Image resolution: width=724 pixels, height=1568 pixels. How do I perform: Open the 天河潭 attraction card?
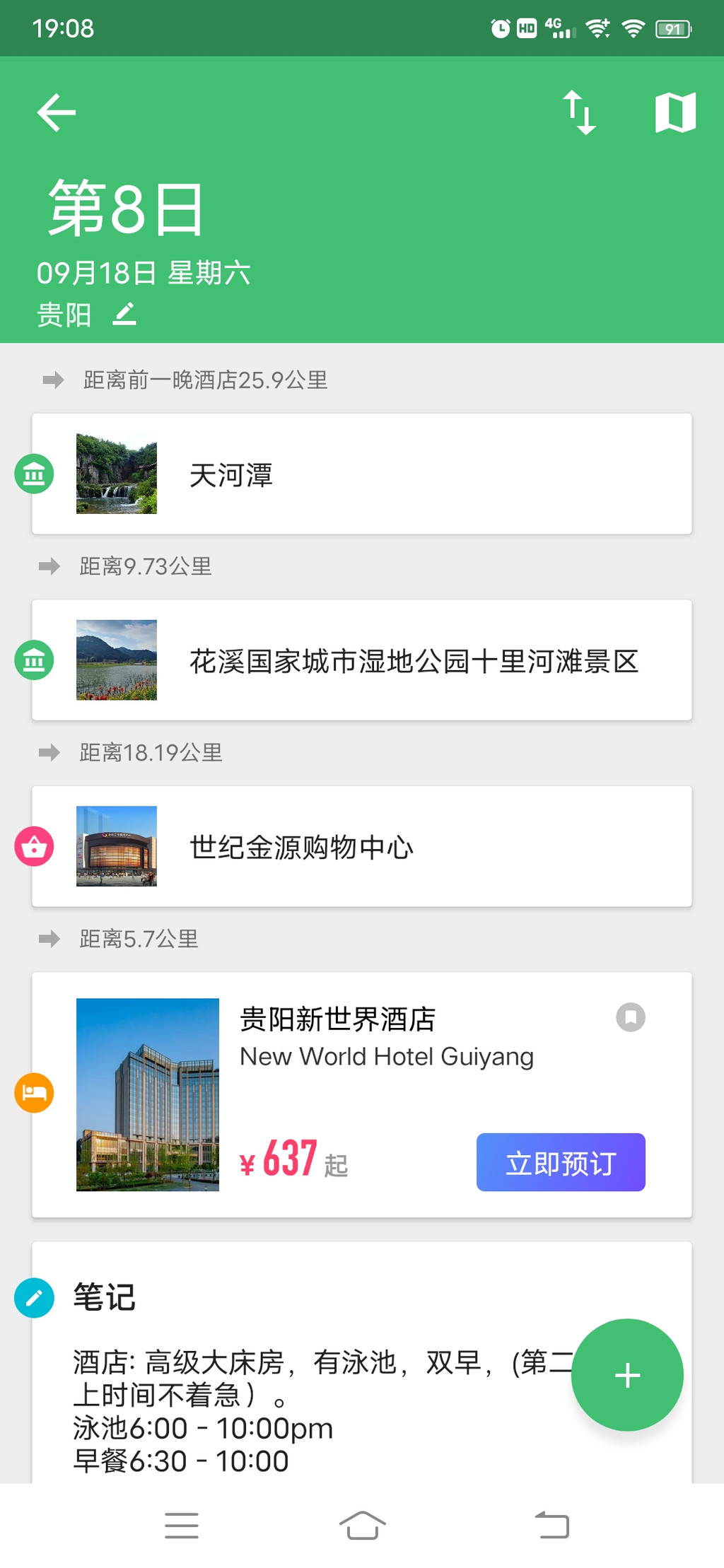tap(361, 474)
